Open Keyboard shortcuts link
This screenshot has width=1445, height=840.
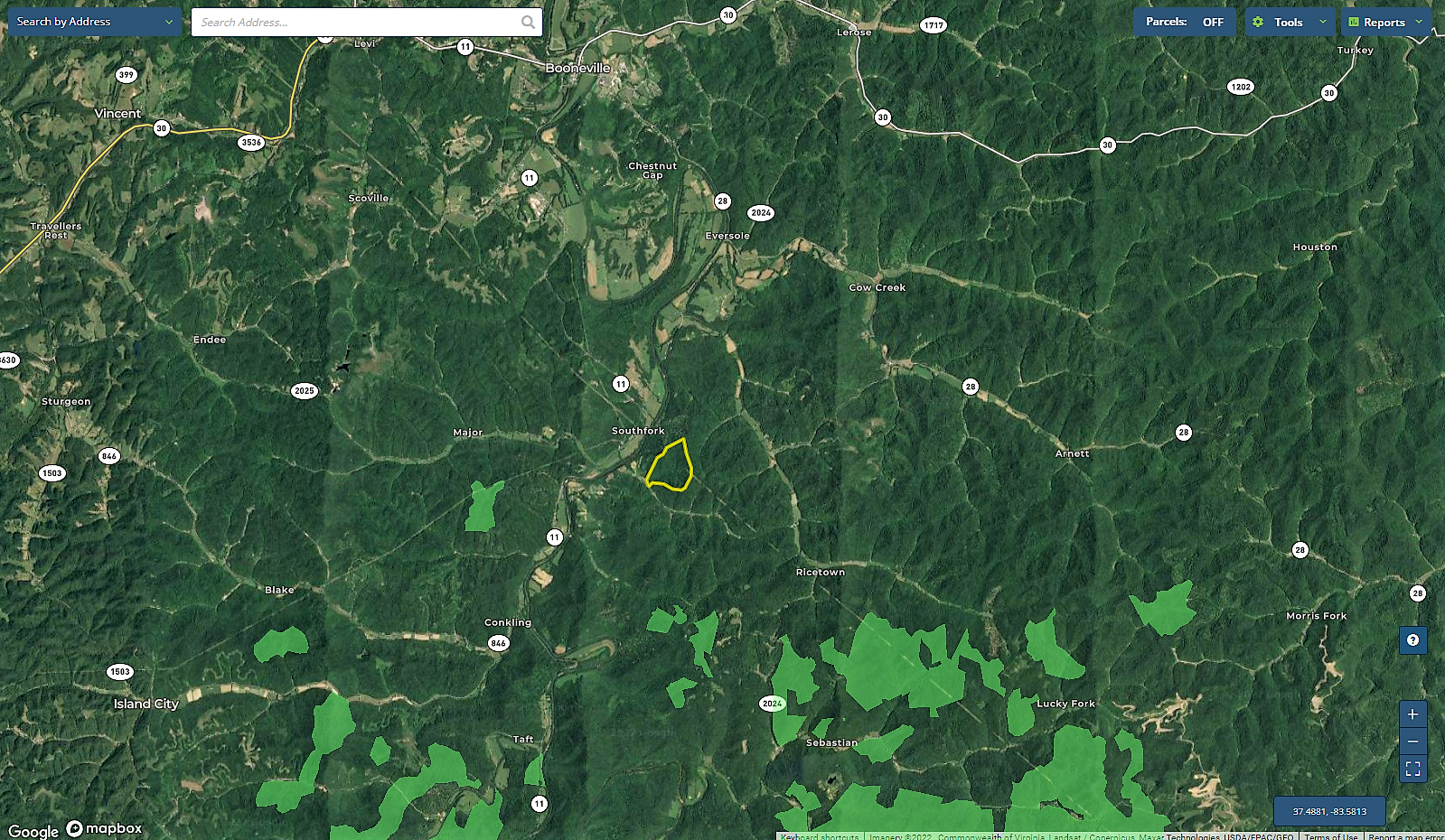coord(820,836)
